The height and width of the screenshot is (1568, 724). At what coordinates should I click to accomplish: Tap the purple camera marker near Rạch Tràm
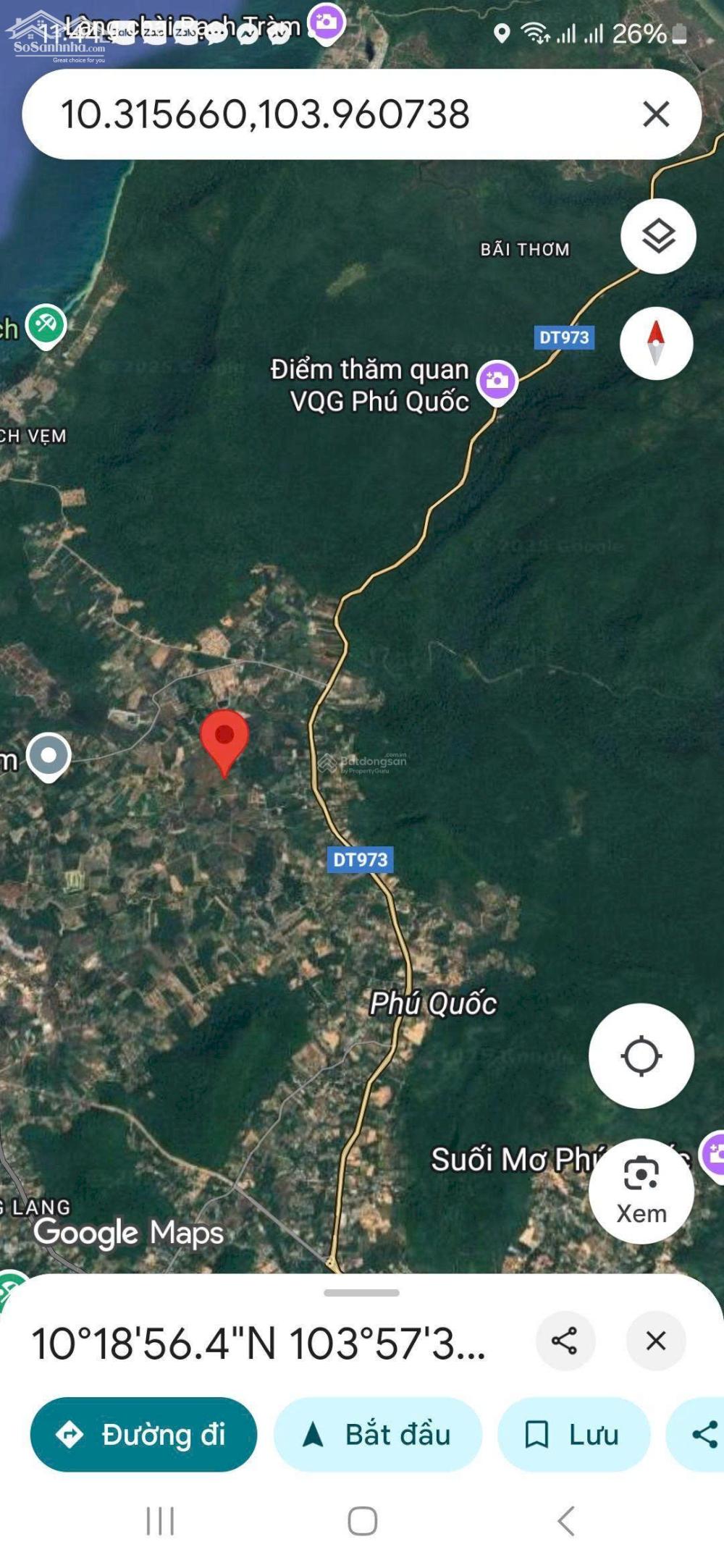(x=324, y=22)
